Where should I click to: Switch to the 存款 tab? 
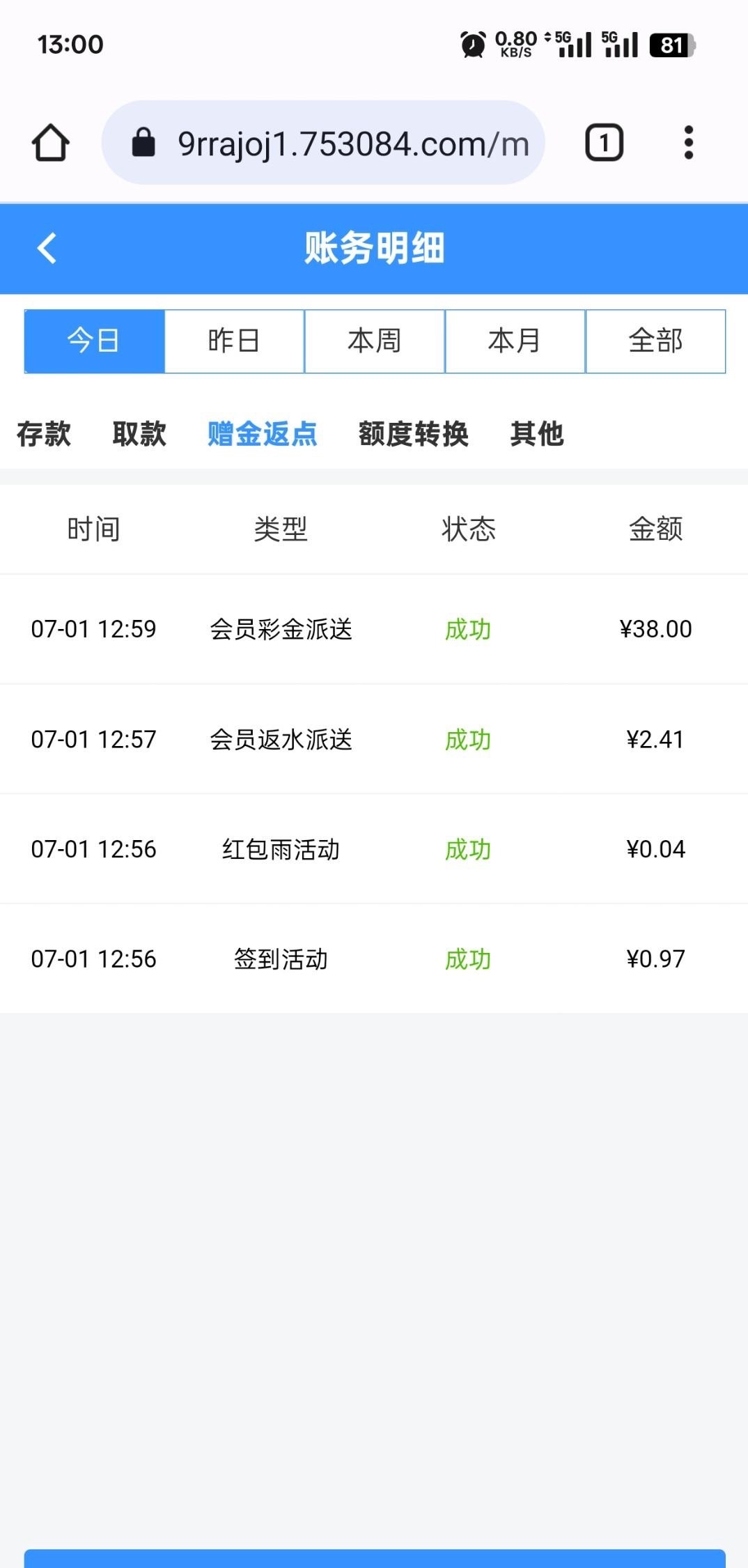pos(44,433)
